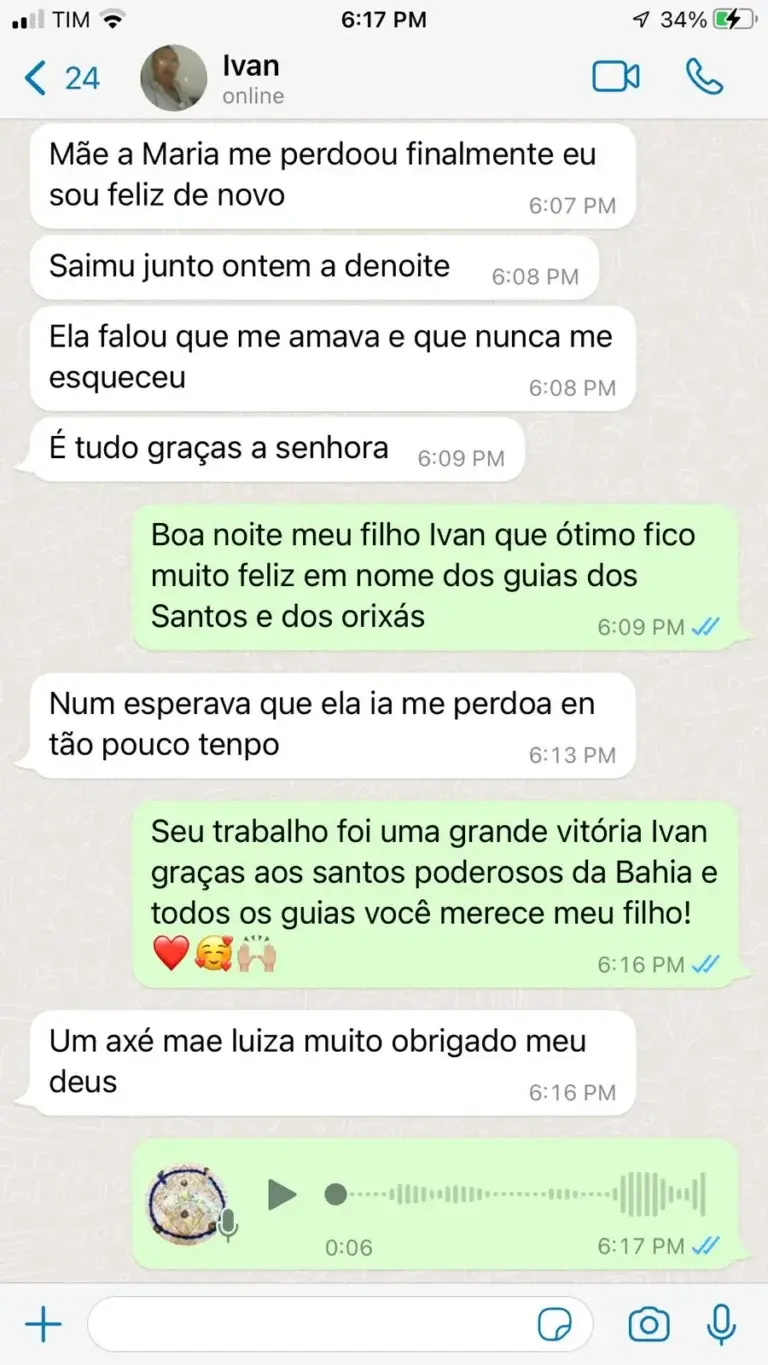Play the 0:06 voice message
This screenshot has width=768, height=1365.
click(282, 1194)
